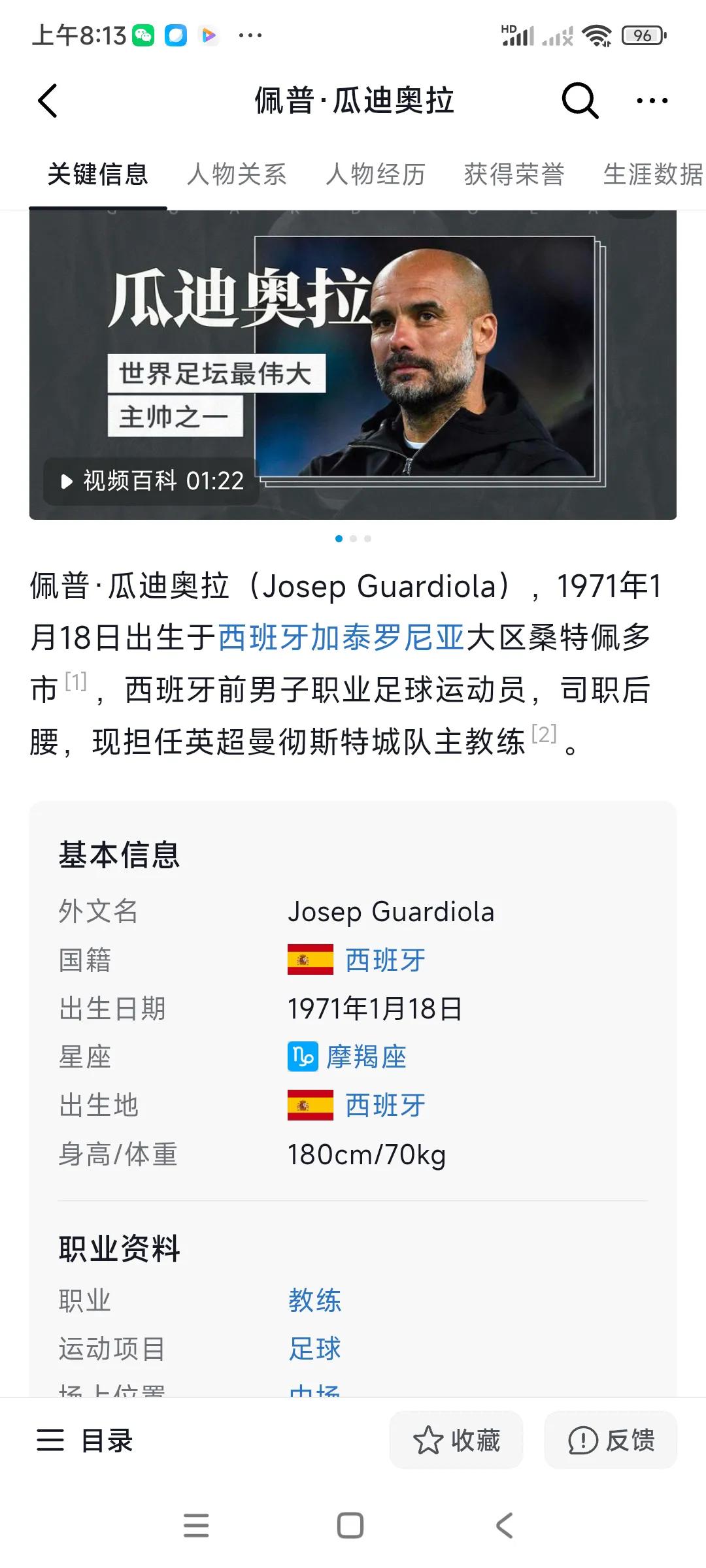Click the 西班牙 link beside 出生地
The height and width of the screenshot is (1568, 706).
coord(383,1106)
